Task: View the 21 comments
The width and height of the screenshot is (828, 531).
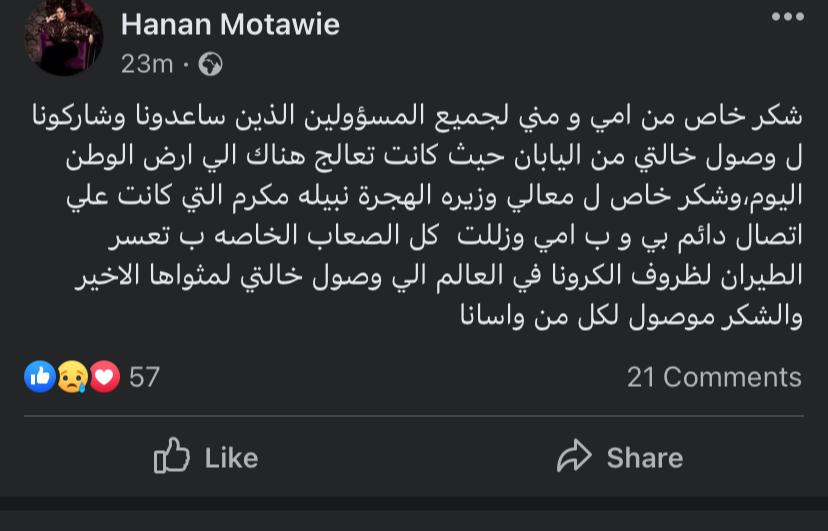Action: tap(713, 377)
